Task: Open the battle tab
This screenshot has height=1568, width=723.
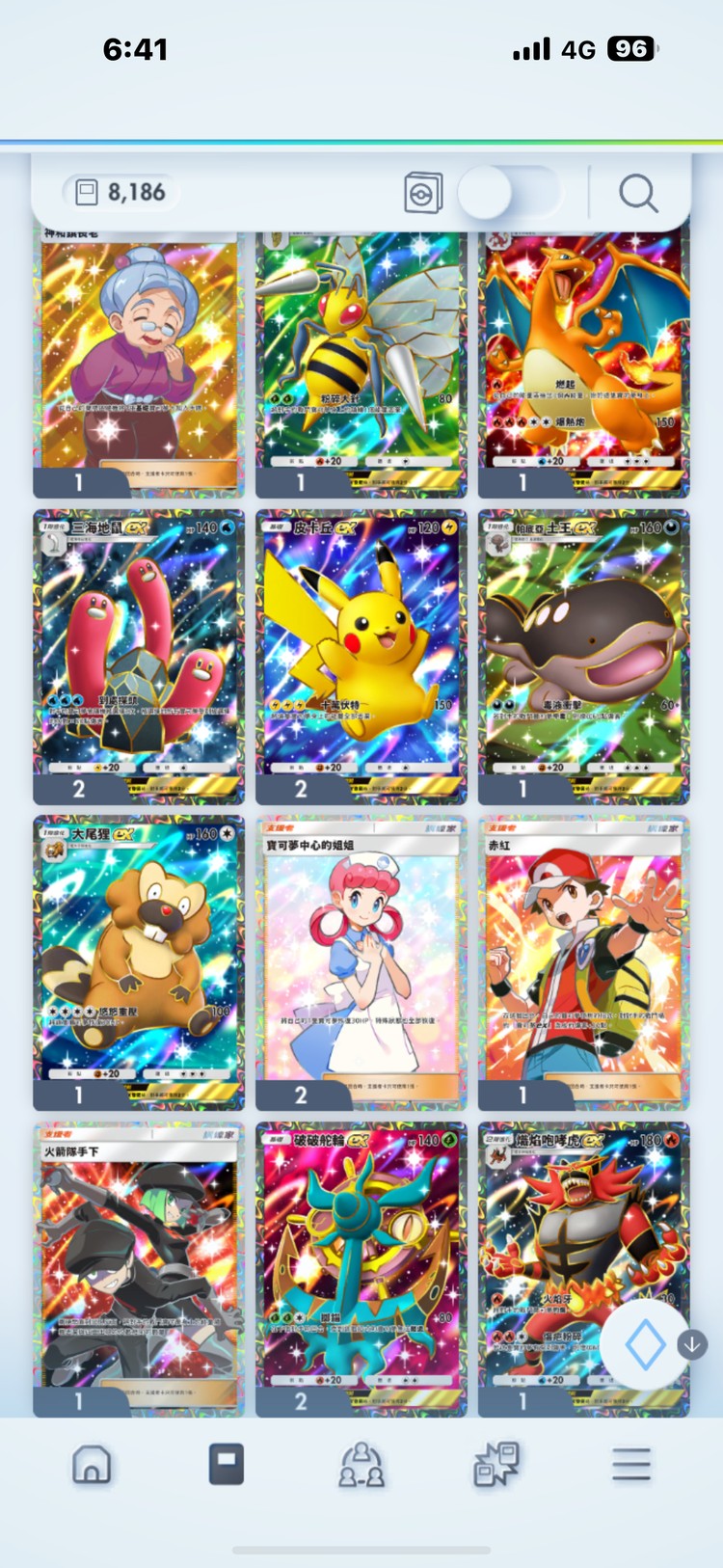Action: click(x=496, y=1464)
